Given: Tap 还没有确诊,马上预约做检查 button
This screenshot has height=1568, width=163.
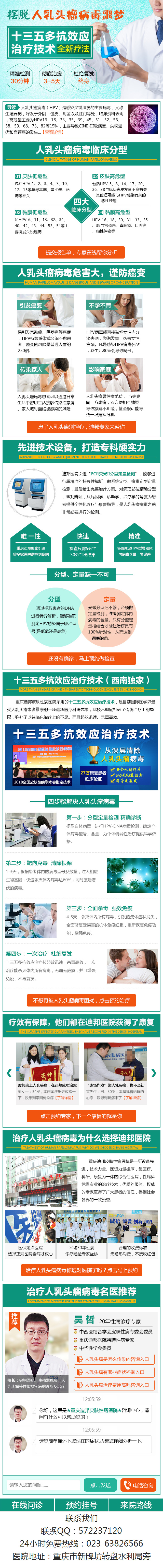Looking at the screenshot, I should pos(81,659).
